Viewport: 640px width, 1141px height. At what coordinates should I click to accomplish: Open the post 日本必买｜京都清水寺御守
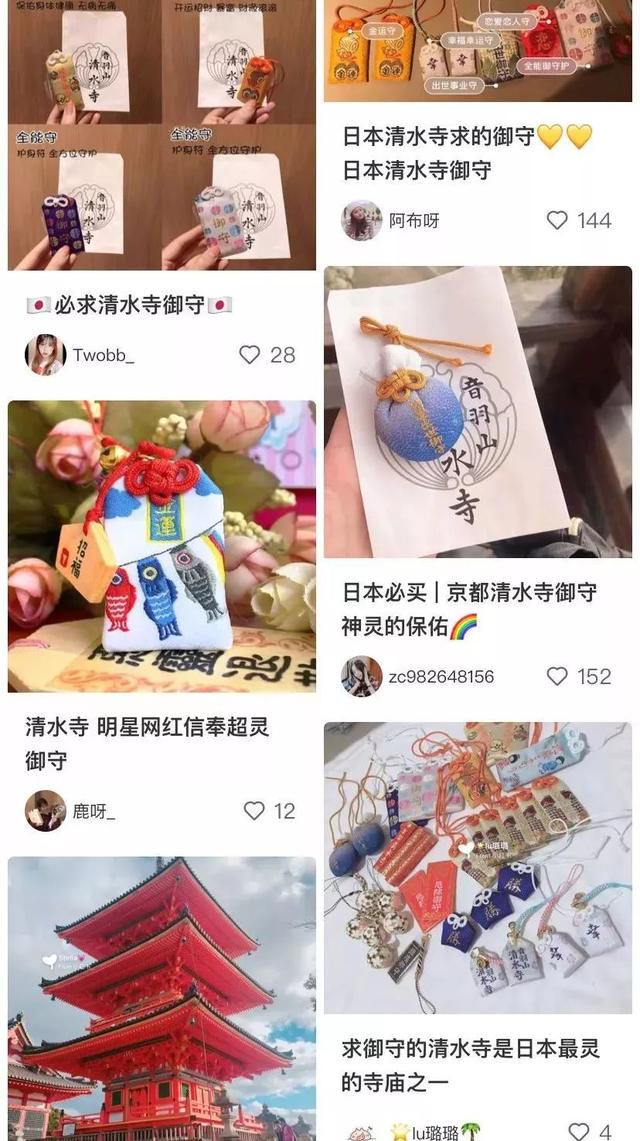pos(469,609)
